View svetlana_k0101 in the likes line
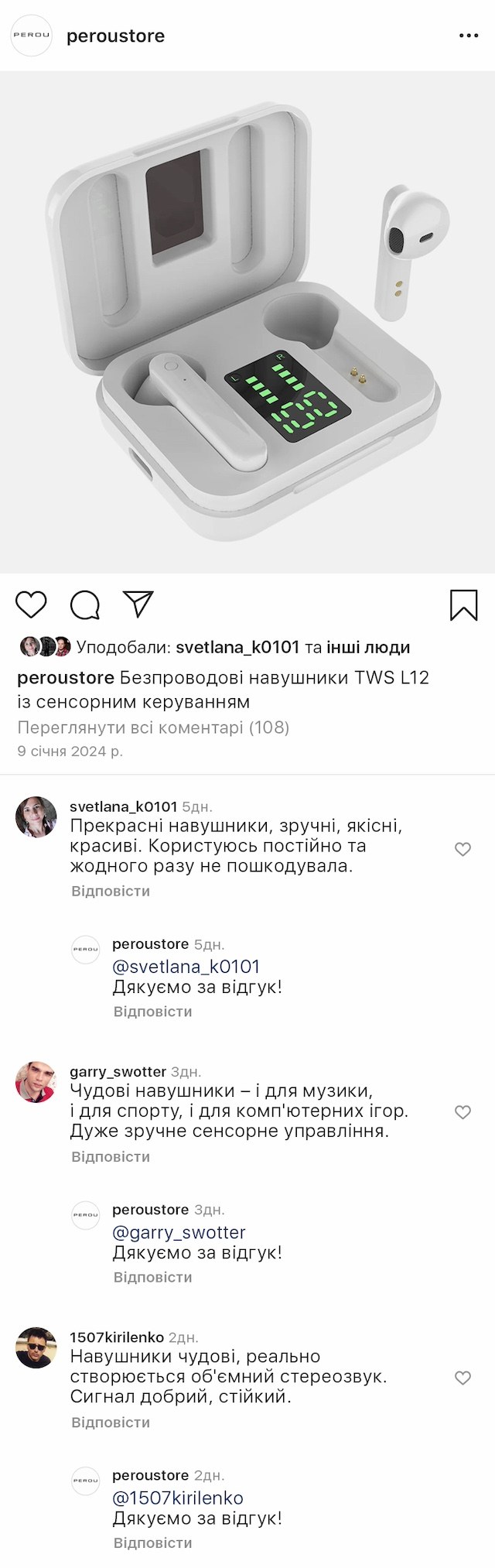The image size is (495, 1568). pos(237,647)
